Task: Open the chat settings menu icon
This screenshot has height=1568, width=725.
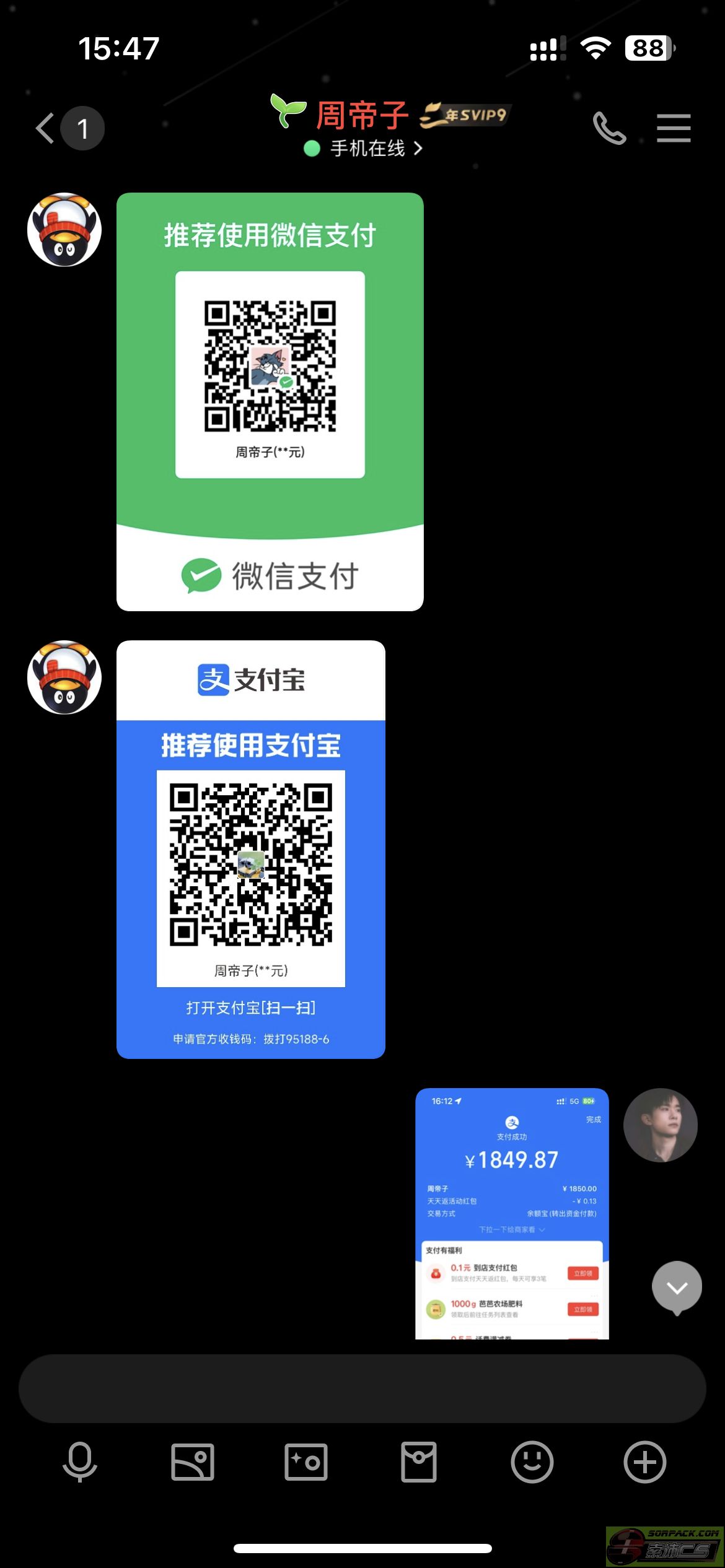Action: click(674, 128)
